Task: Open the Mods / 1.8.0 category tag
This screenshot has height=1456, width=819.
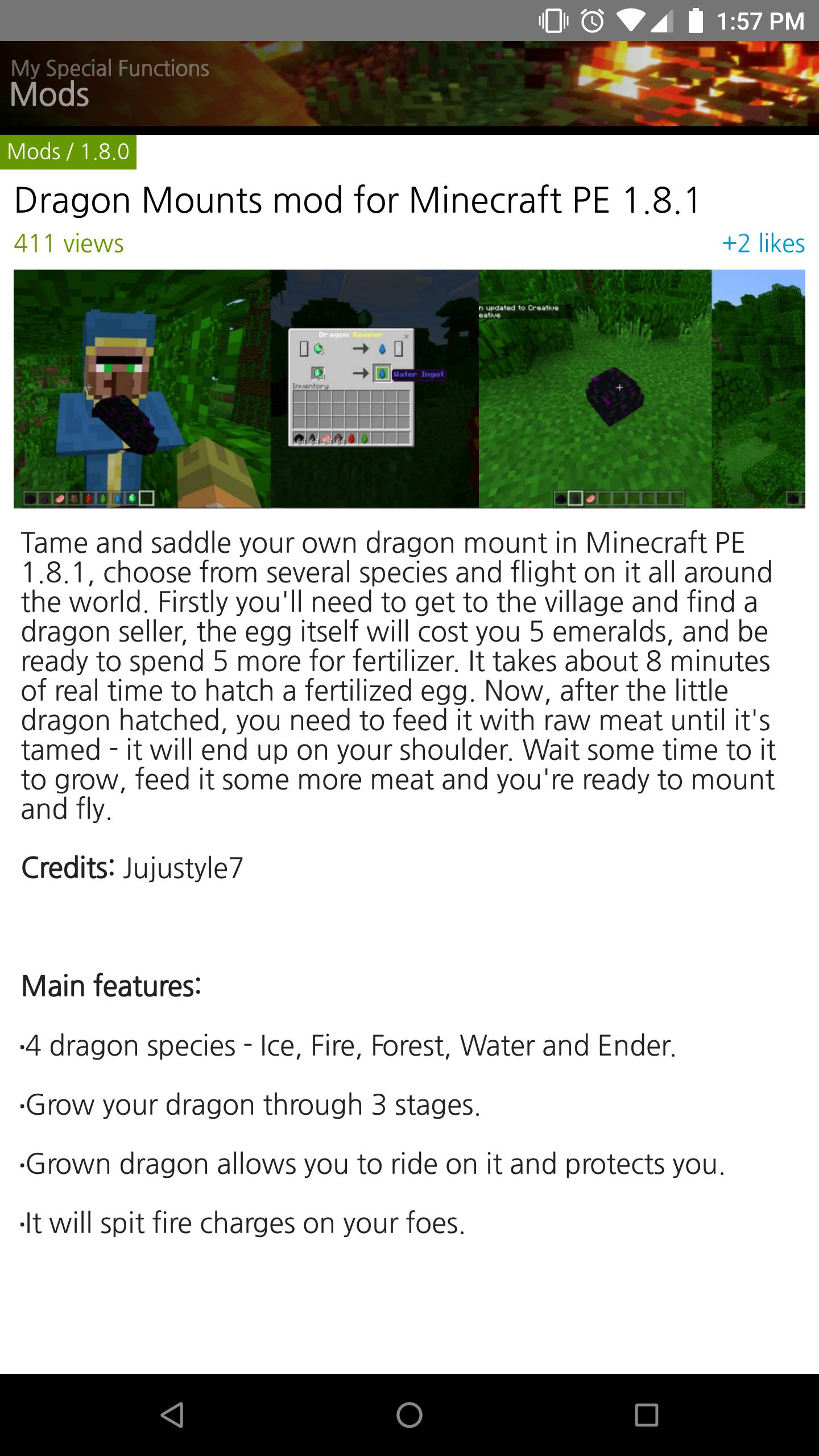Action: pyautogui.click(x=68, y=152)
